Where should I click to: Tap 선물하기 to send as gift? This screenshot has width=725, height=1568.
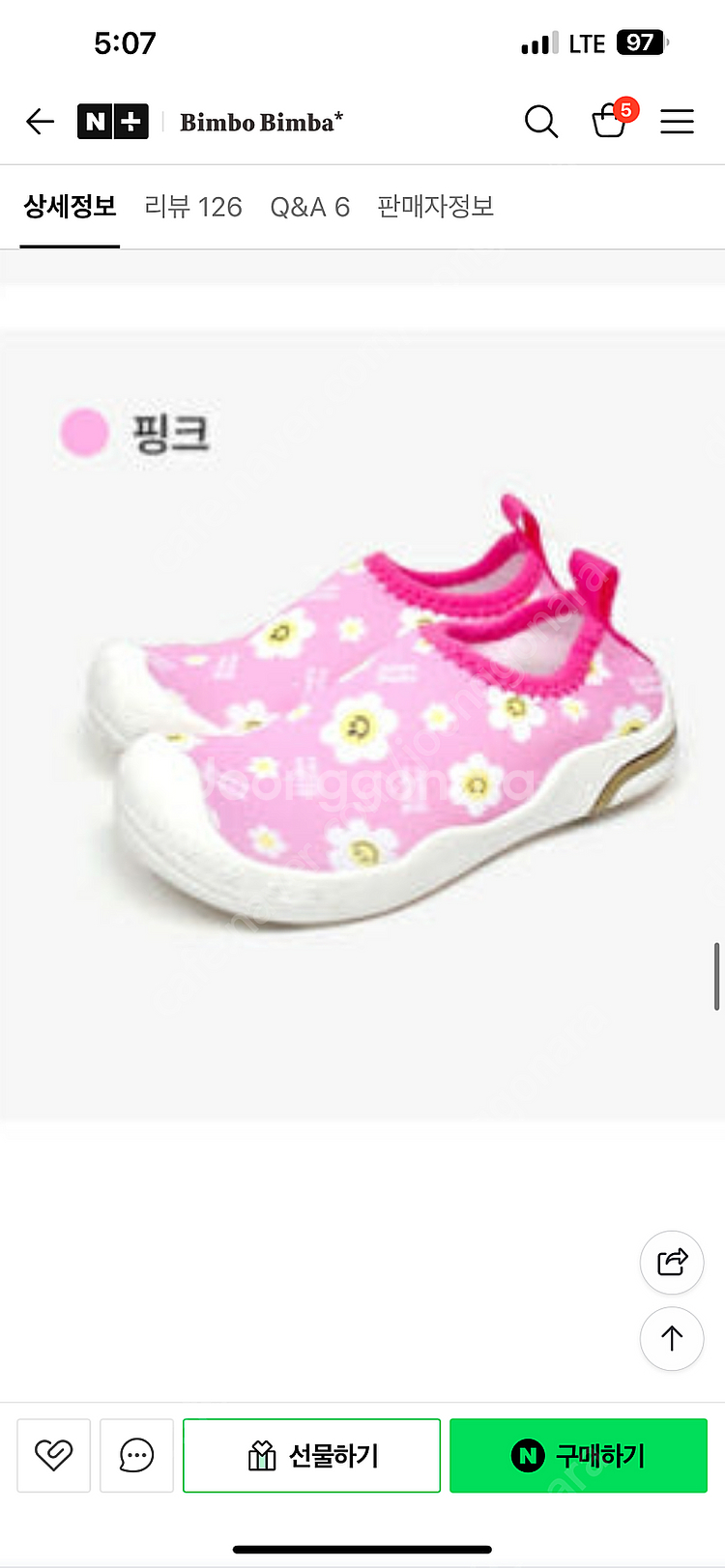(x=311, y=1455)
